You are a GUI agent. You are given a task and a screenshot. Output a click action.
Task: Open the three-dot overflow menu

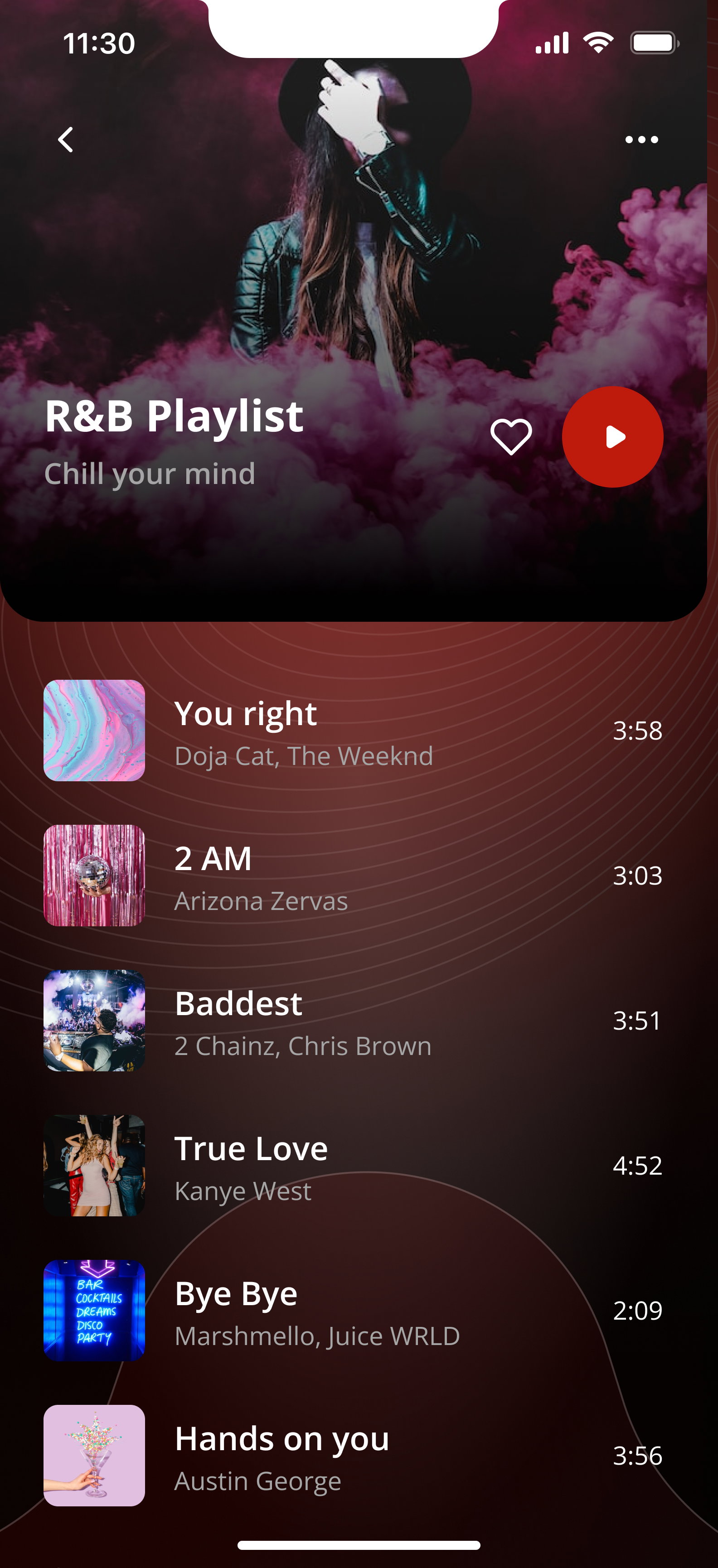(641, 140)
